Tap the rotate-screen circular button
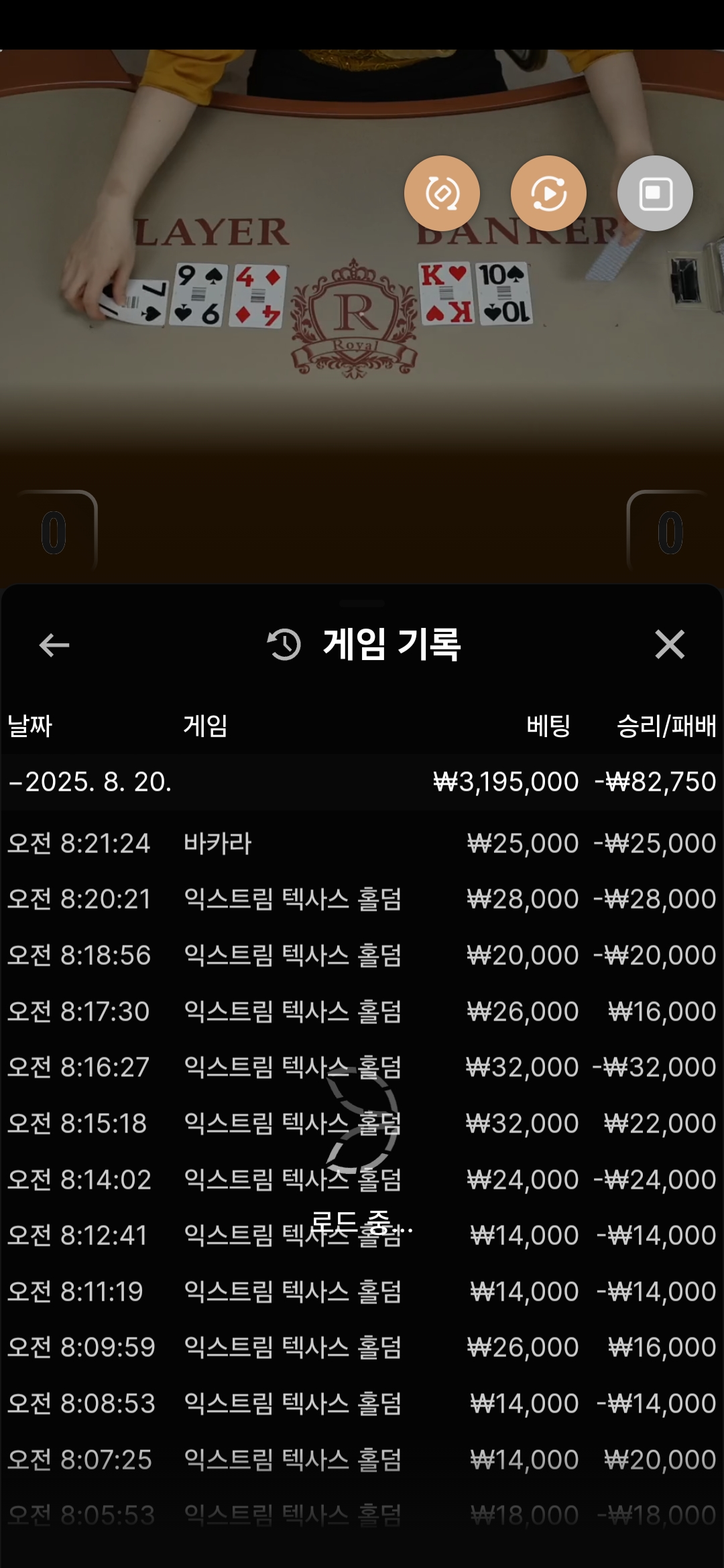This screenshot has height=1568, width=724. pyautogui.click(x=442, y=194)
